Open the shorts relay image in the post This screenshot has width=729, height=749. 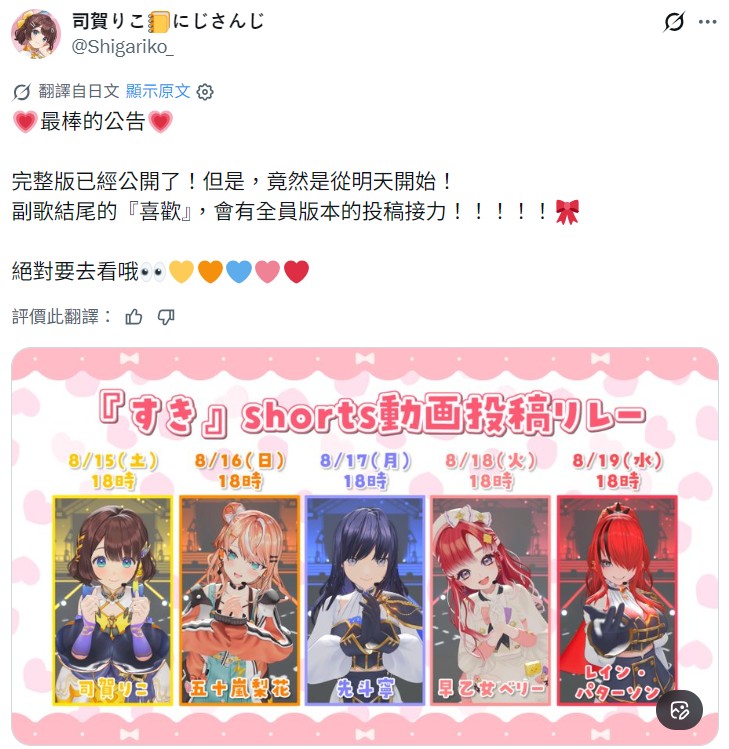coord(365,546)
